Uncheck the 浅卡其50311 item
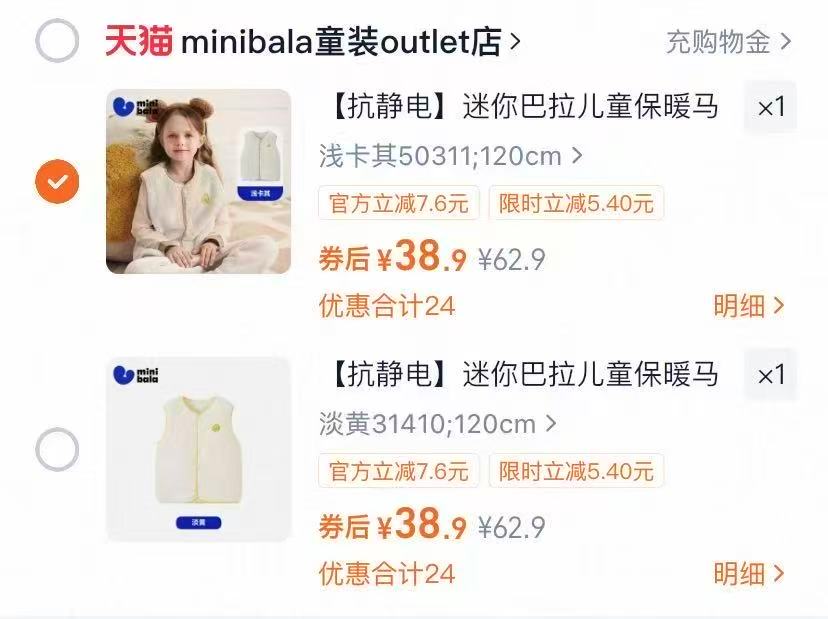This screenshot has height=619, width=828. [x=57, y=181]
